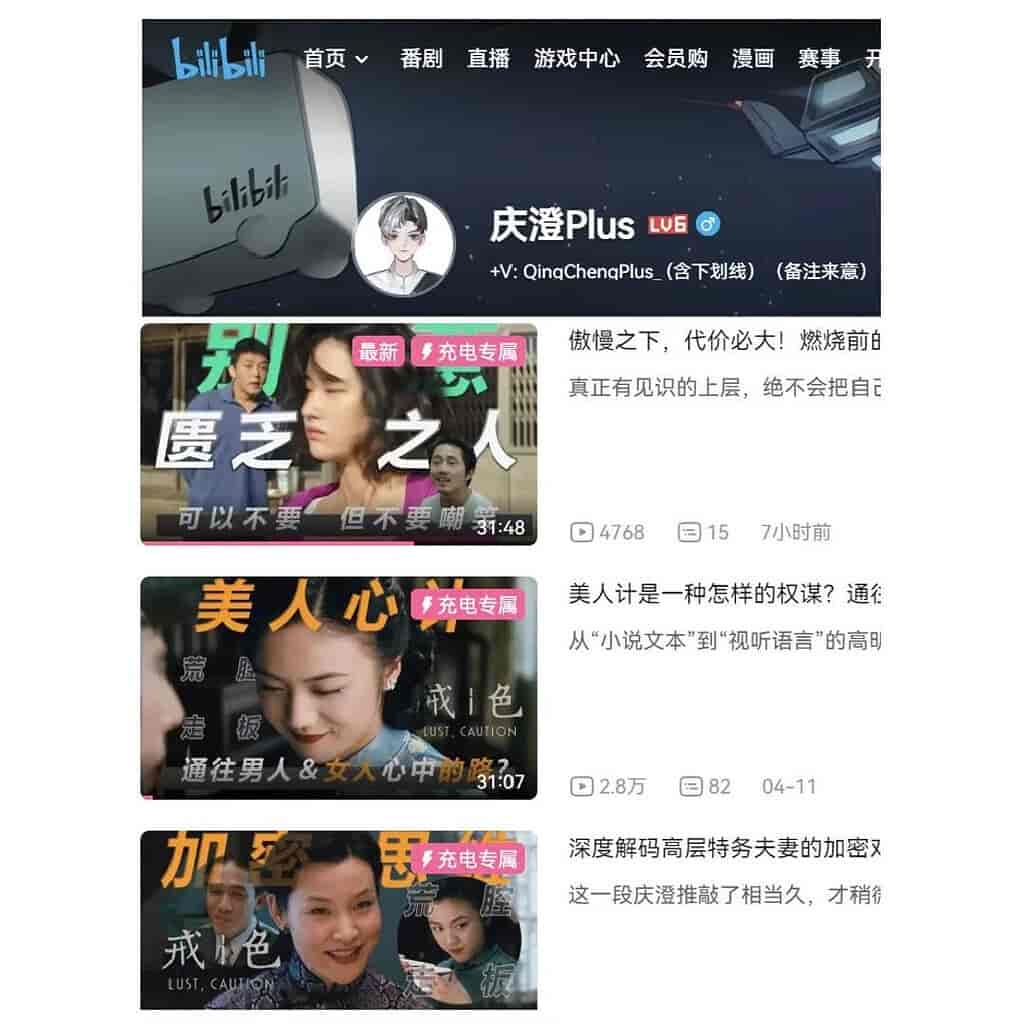Screen dimensions: 1024x1024
Task: Visit the 会员购 shop
Action: click(676, 59)
